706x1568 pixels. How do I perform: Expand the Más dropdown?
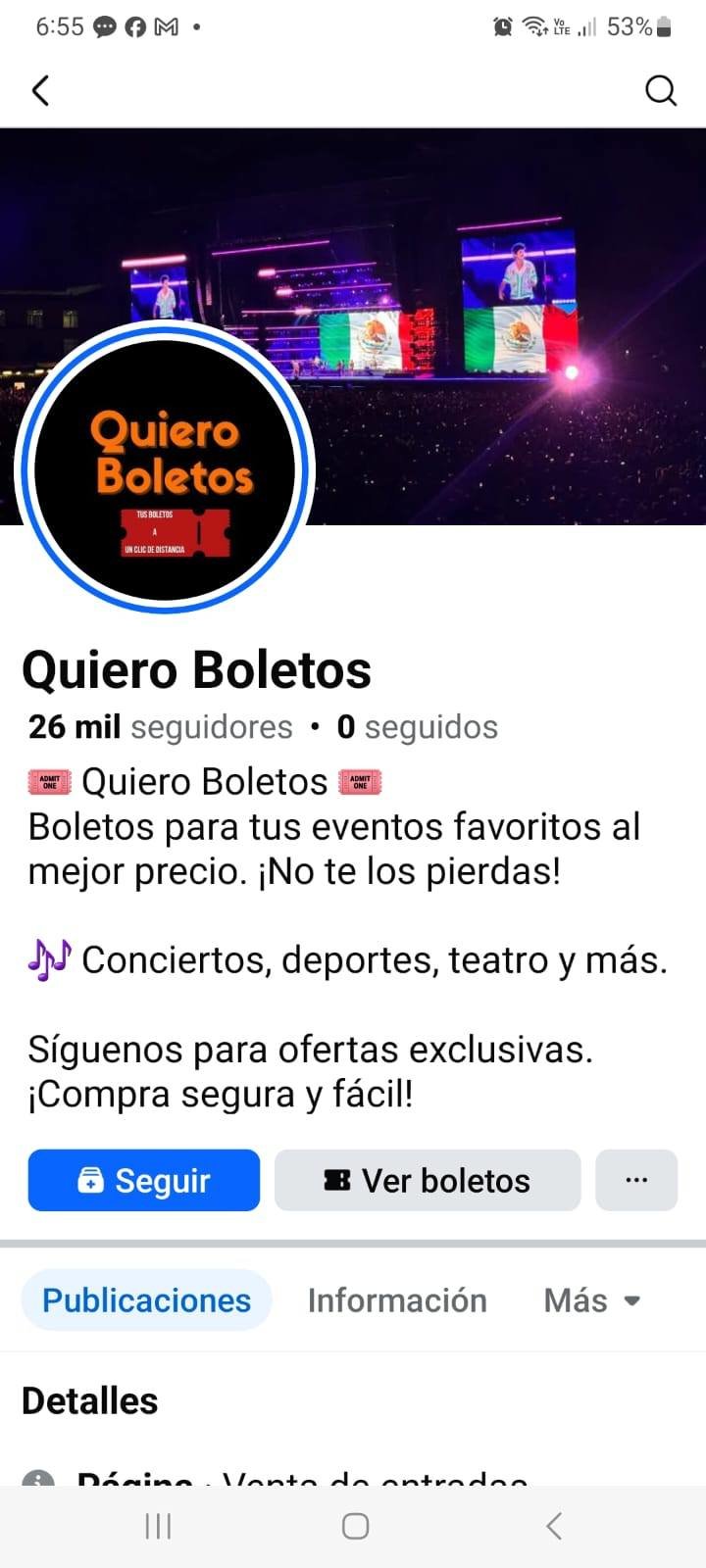(592, 1299)
